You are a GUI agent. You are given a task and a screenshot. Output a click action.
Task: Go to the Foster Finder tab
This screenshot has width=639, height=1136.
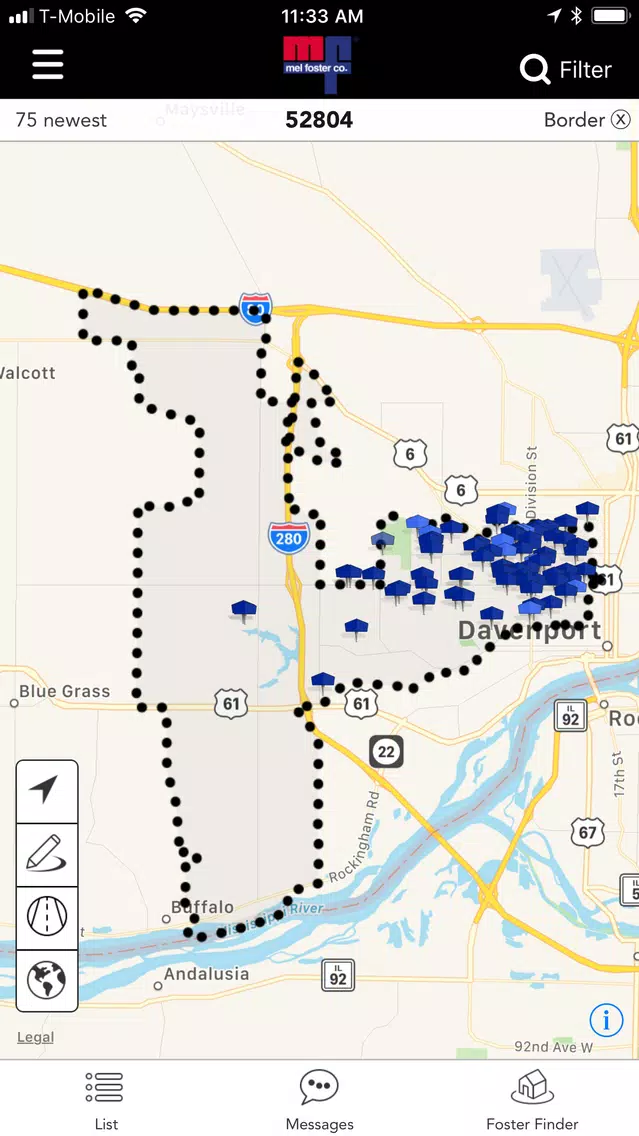click(x=532, y=1100)
